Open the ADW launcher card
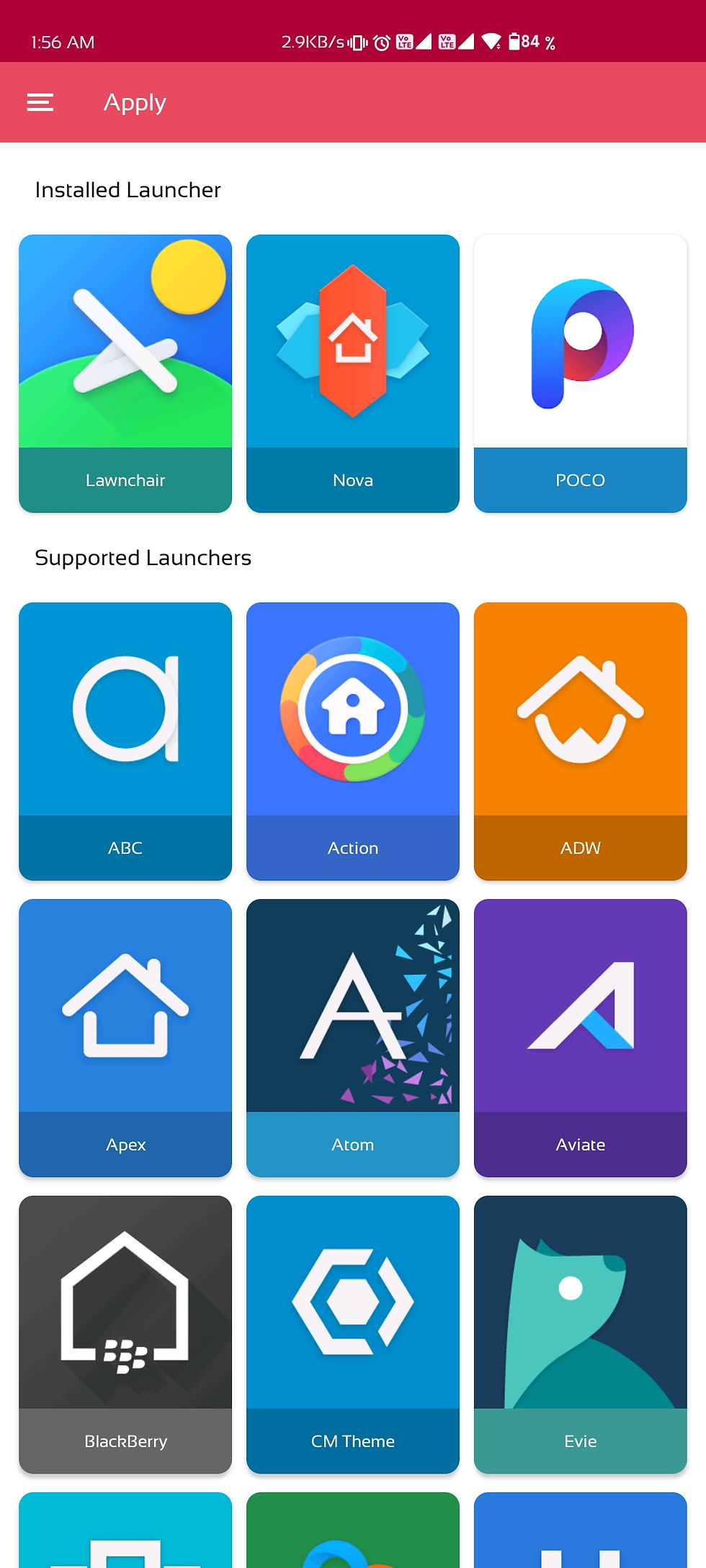 tap(580, 741)
